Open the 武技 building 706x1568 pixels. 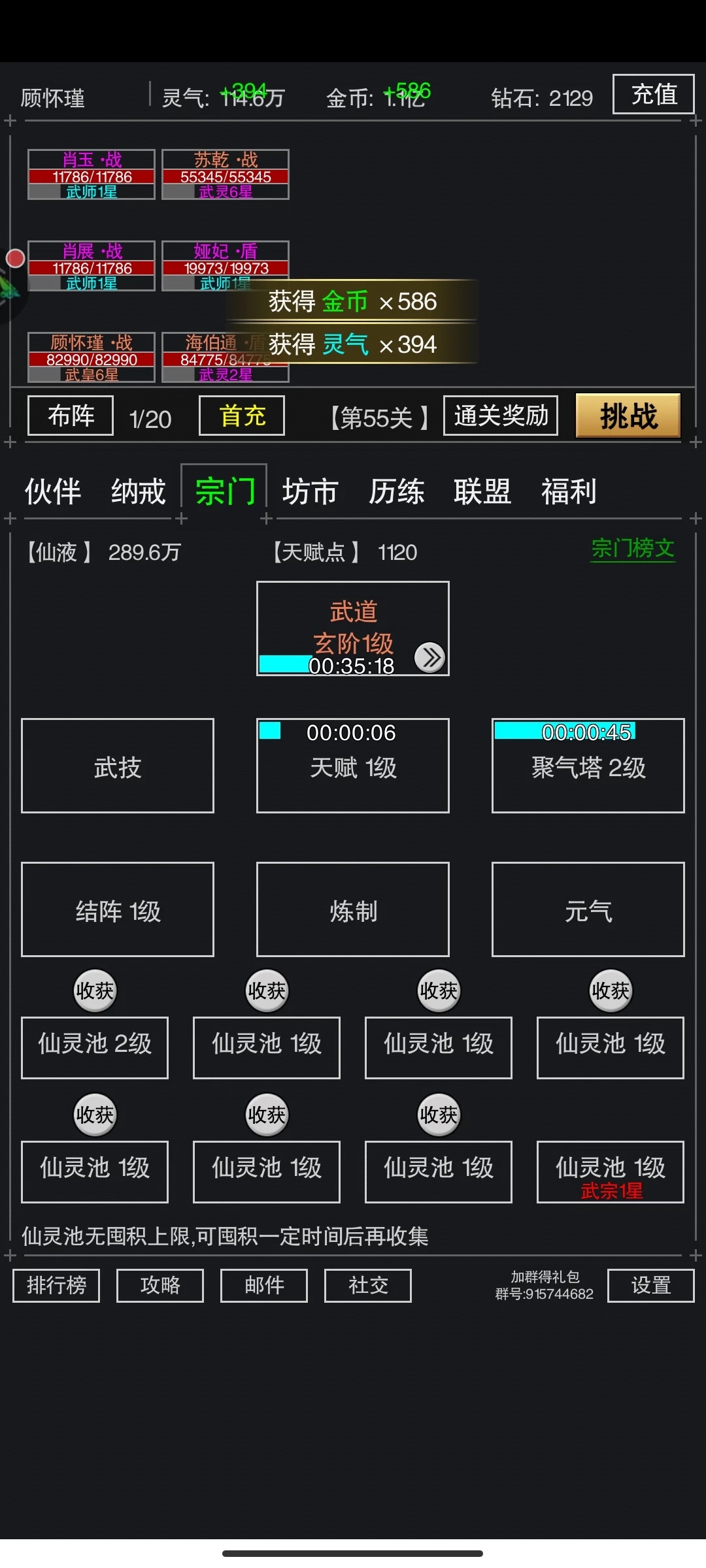click(118, 766)
